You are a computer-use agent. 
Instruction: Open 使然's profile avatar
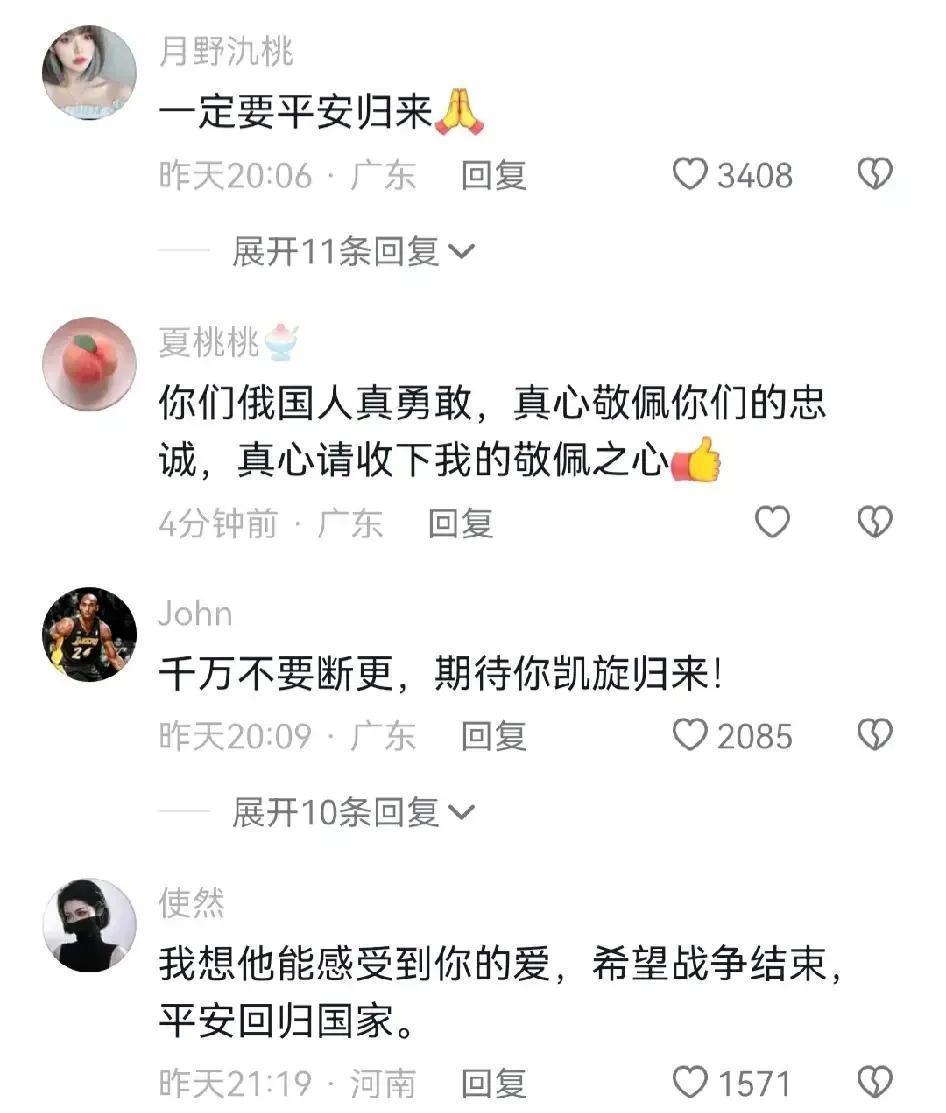click(x=89, y=925)
